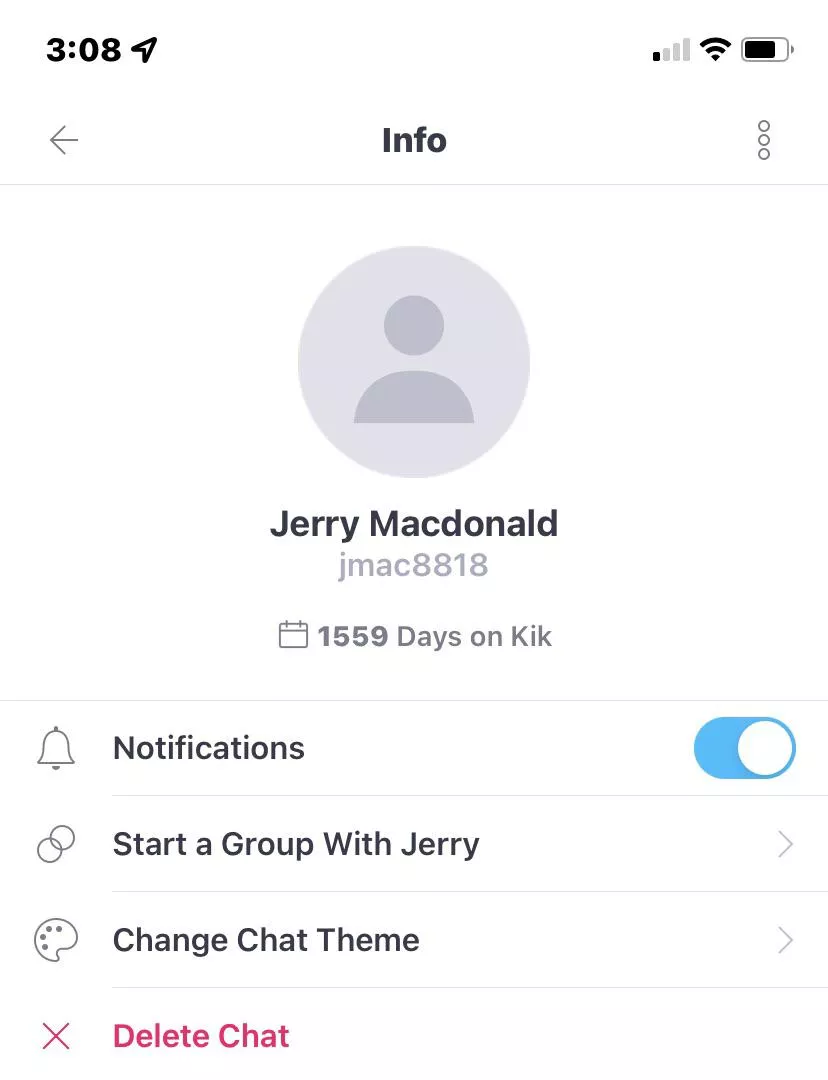The width and height of the screenshot is (828, 1080).
Task: Select Delete Chat
Action: coord(201,1036)
